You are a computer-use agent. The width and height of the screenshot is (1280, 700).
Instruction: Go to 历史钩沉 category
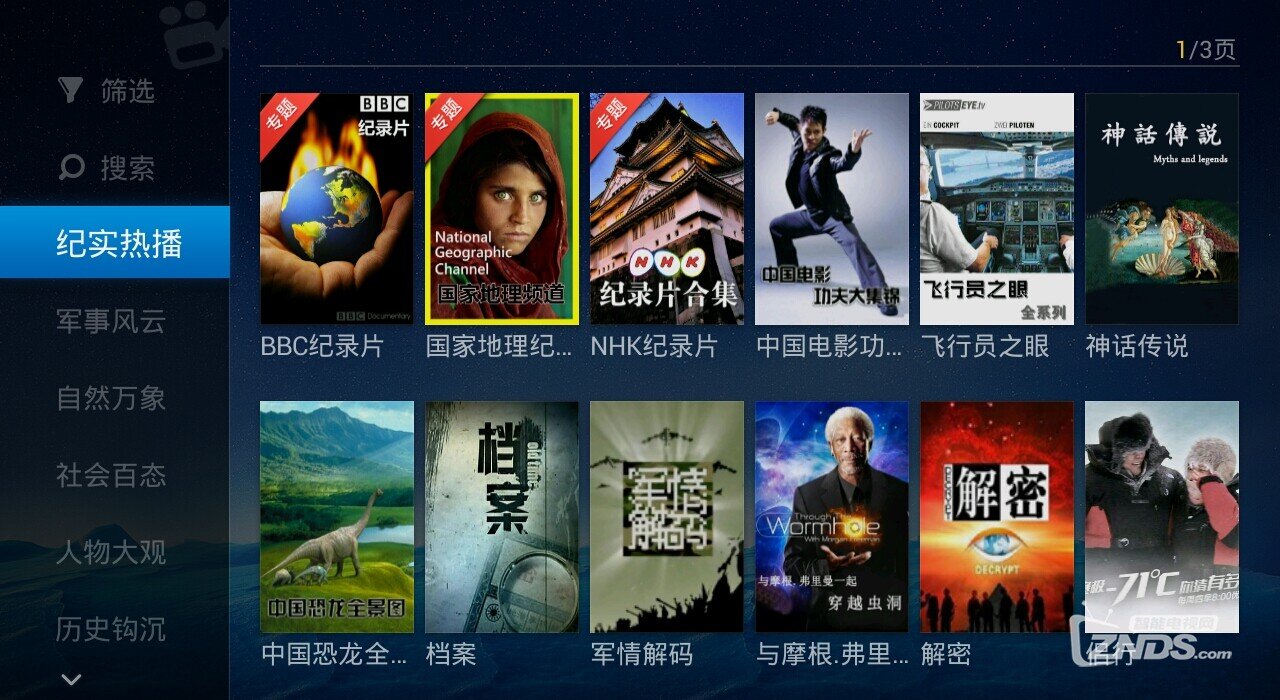click(x=111, y=629)
